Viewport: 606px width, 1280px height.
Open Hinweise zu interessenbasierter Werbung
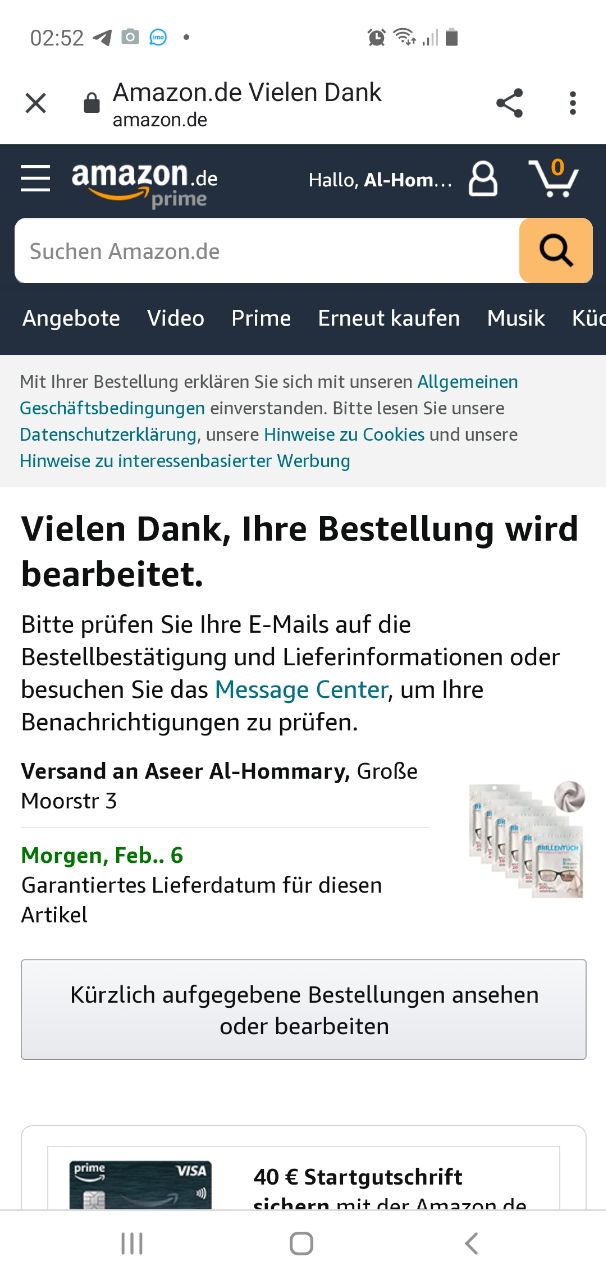pos(185,461)
